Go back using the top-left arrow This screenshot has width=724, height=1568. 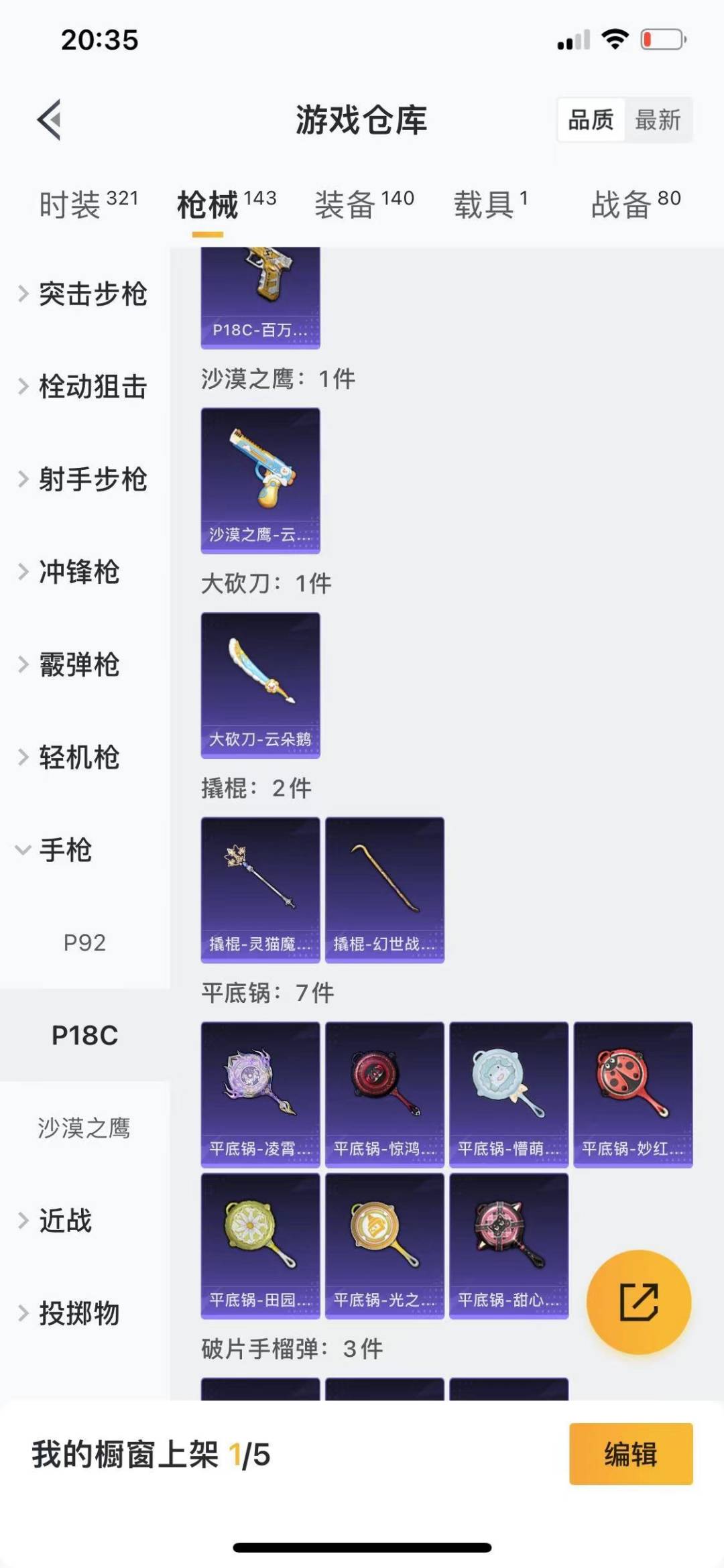pyautogui.click(x=50, y=120)
